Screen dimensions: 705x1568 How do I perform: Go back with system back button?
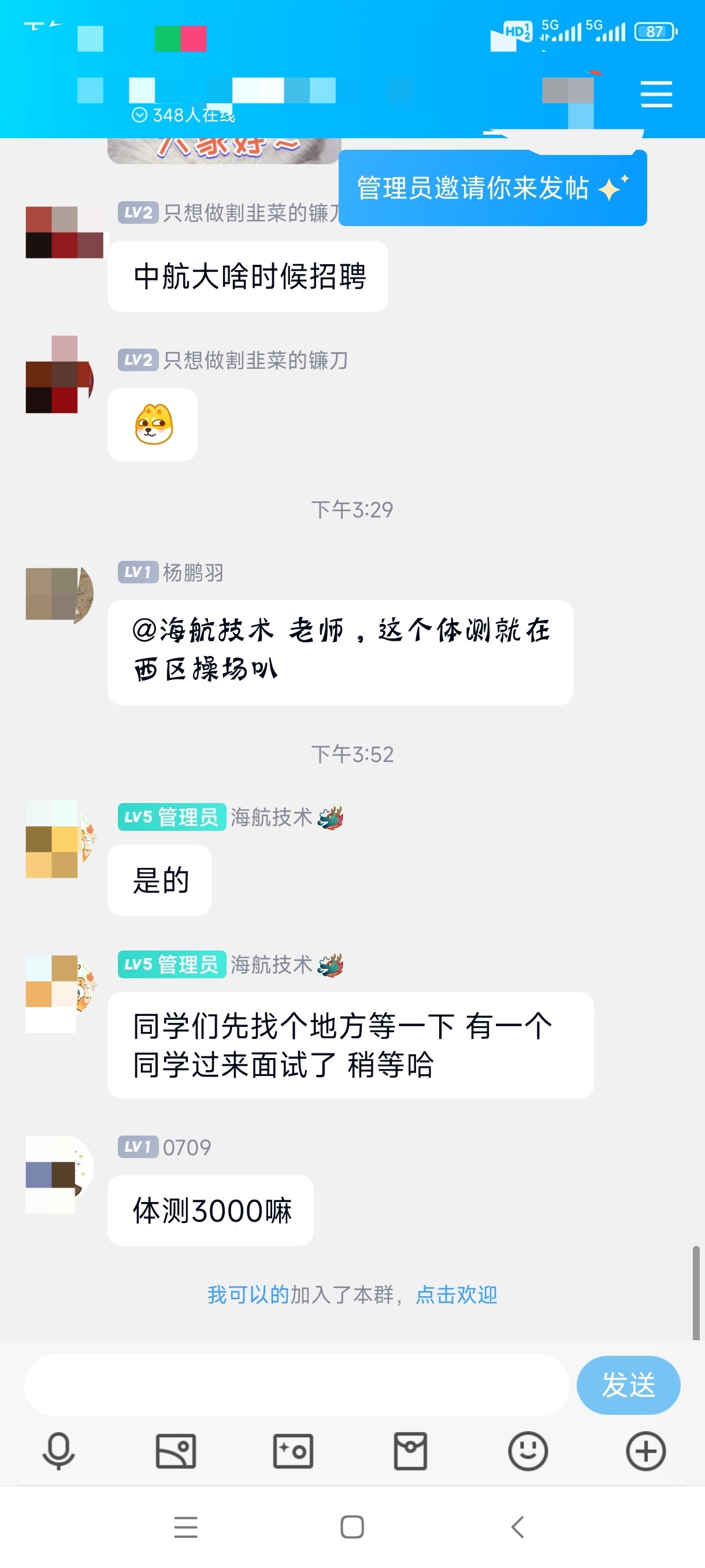(518, 1526)
